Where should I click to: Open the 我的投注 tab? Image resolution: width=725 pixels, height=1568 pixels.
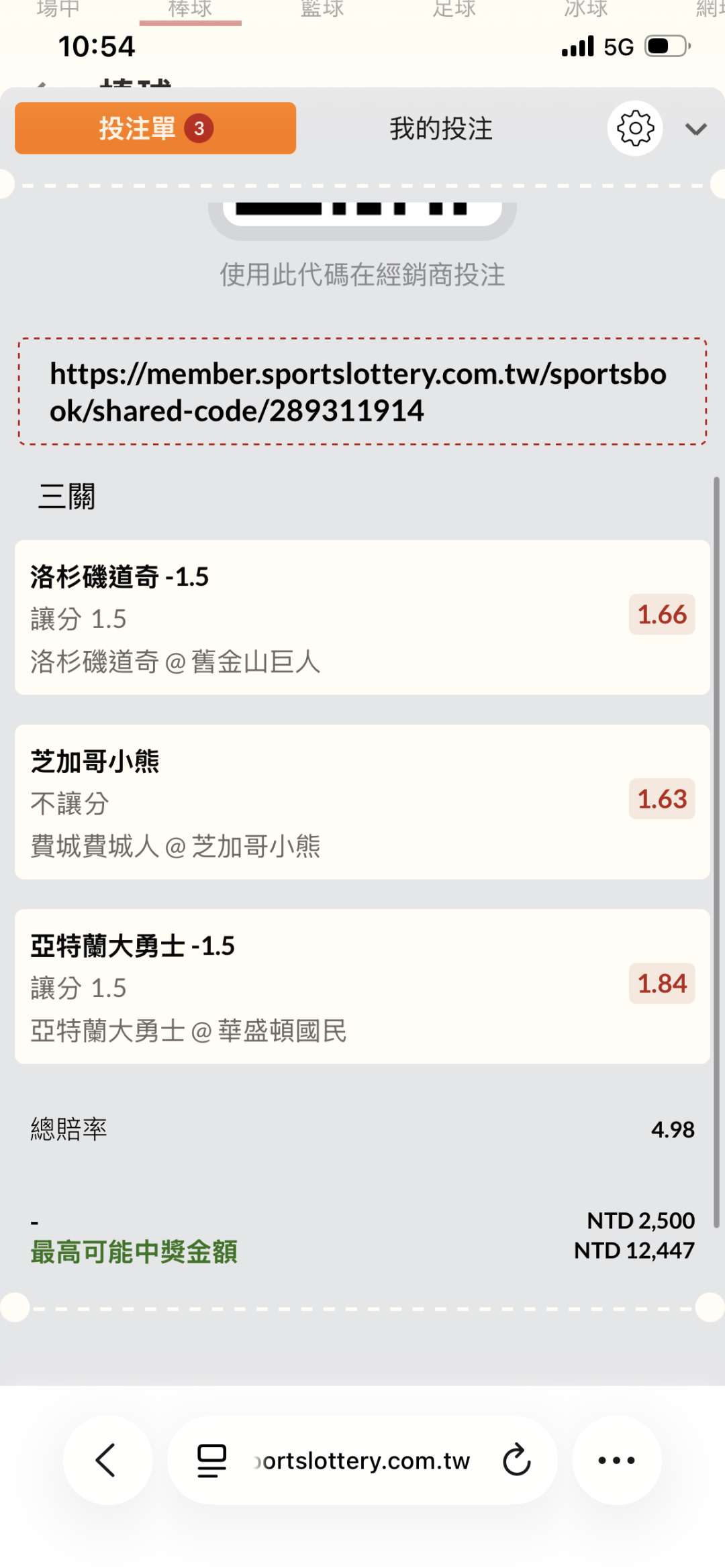click(x=441, y=128)
